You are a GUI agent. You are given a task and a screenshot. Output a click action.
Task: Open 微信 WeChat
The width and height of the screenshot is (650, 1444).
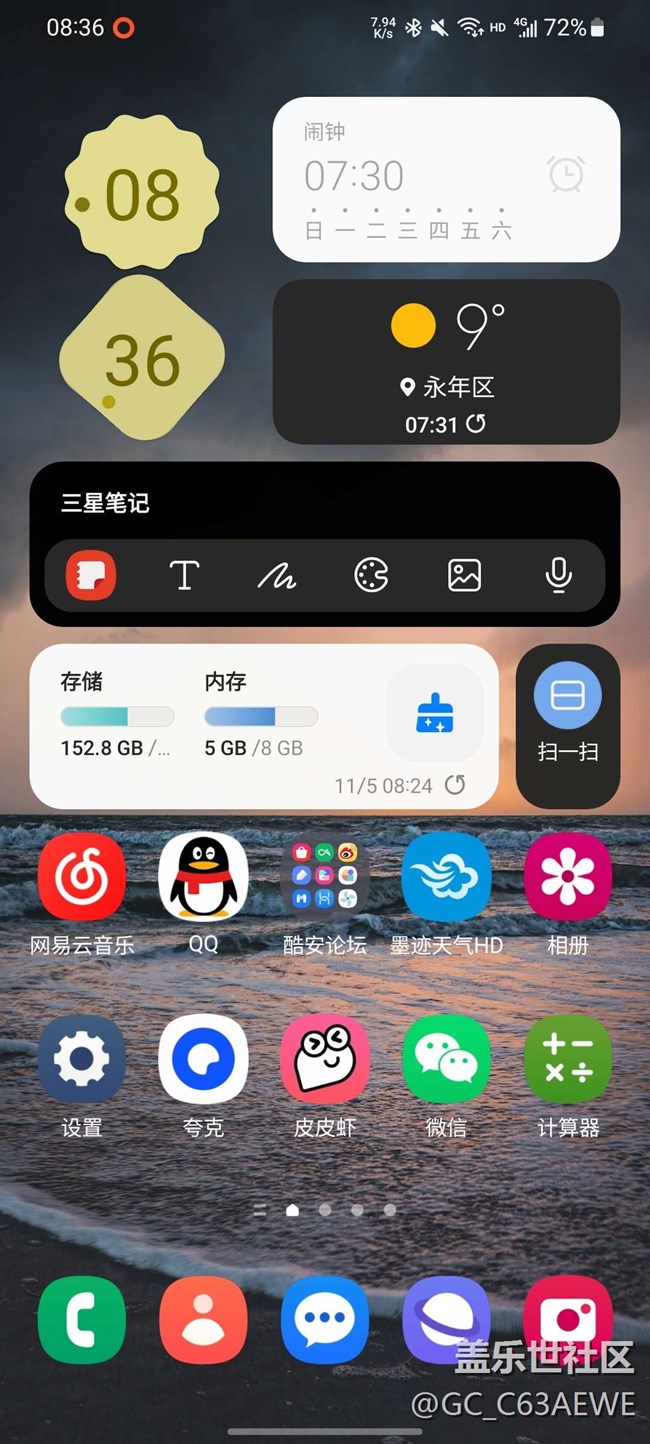(446, 1059)
